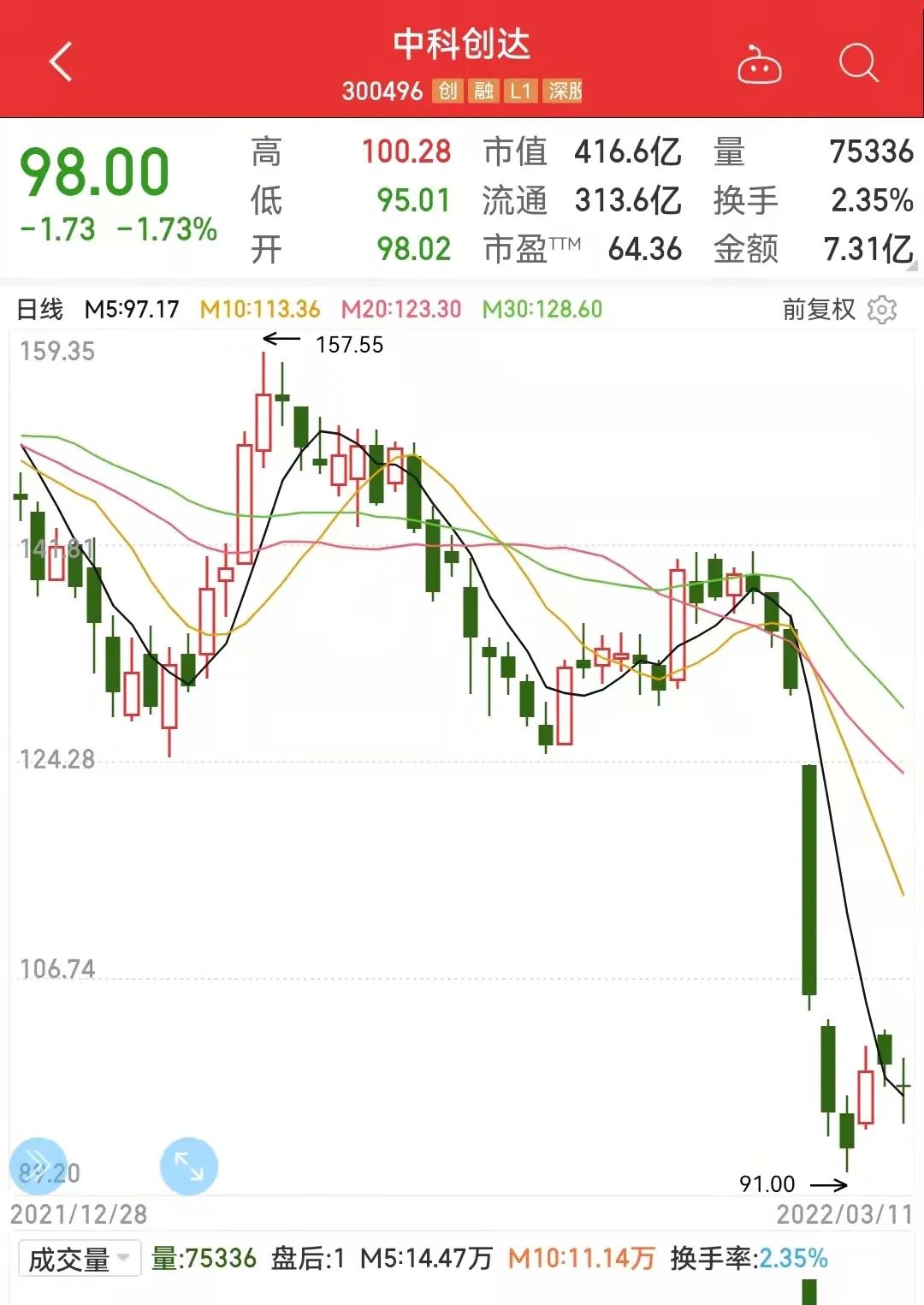924x1305 pixels.
Task: Open the robot assistant icon
Action: pos(759,65)
